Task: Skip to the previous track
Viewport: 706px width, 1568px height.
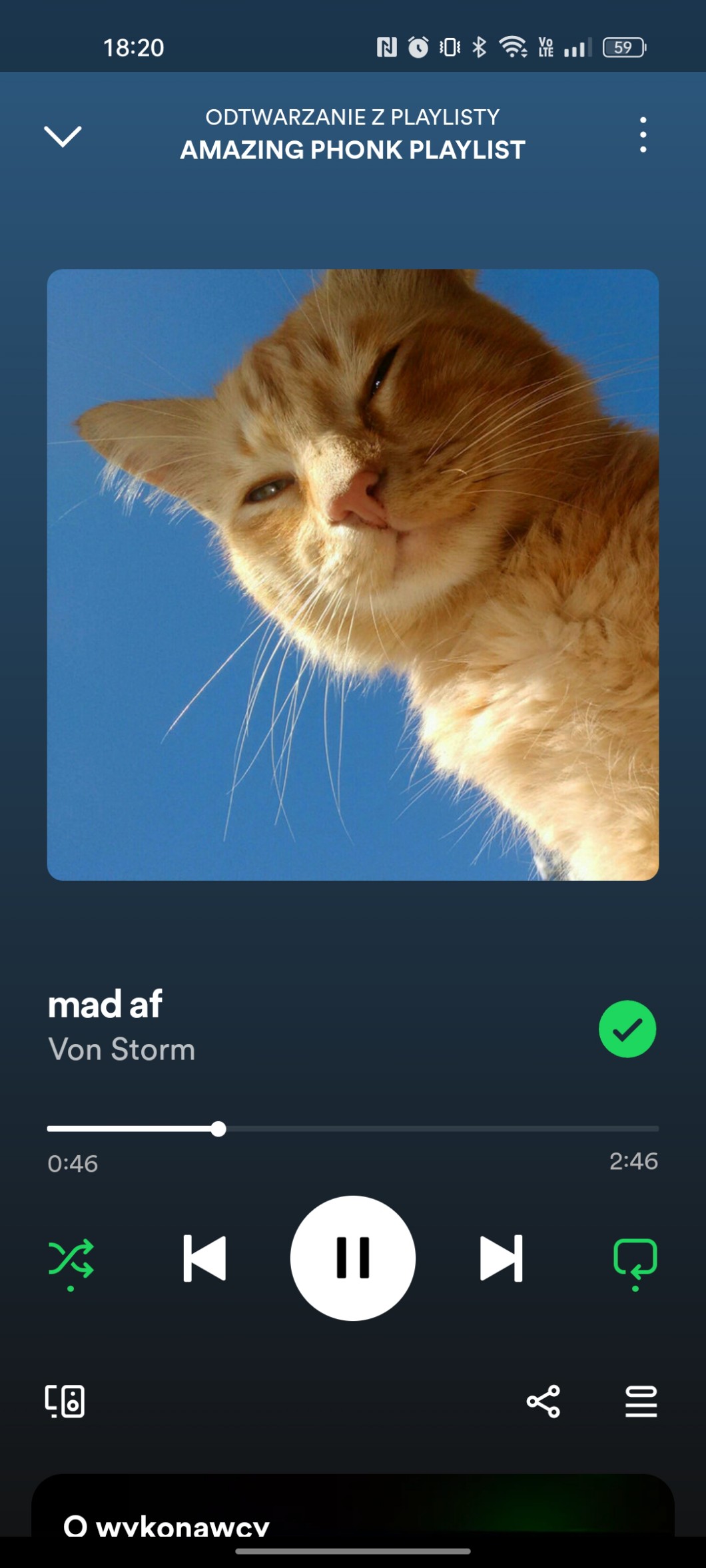Action: (x=204, y=1258)
